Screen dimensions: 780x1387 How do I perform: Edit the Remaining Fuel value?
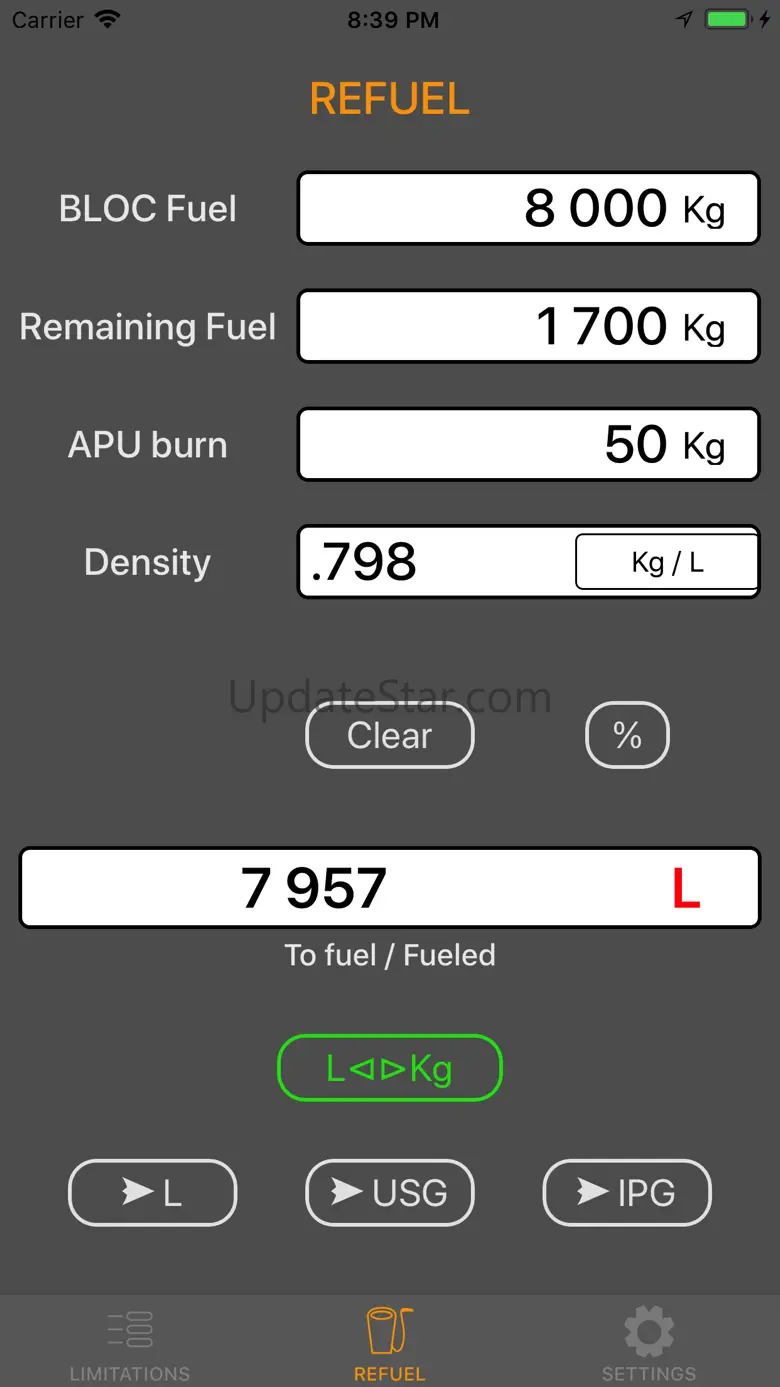(x=528, y=326)
